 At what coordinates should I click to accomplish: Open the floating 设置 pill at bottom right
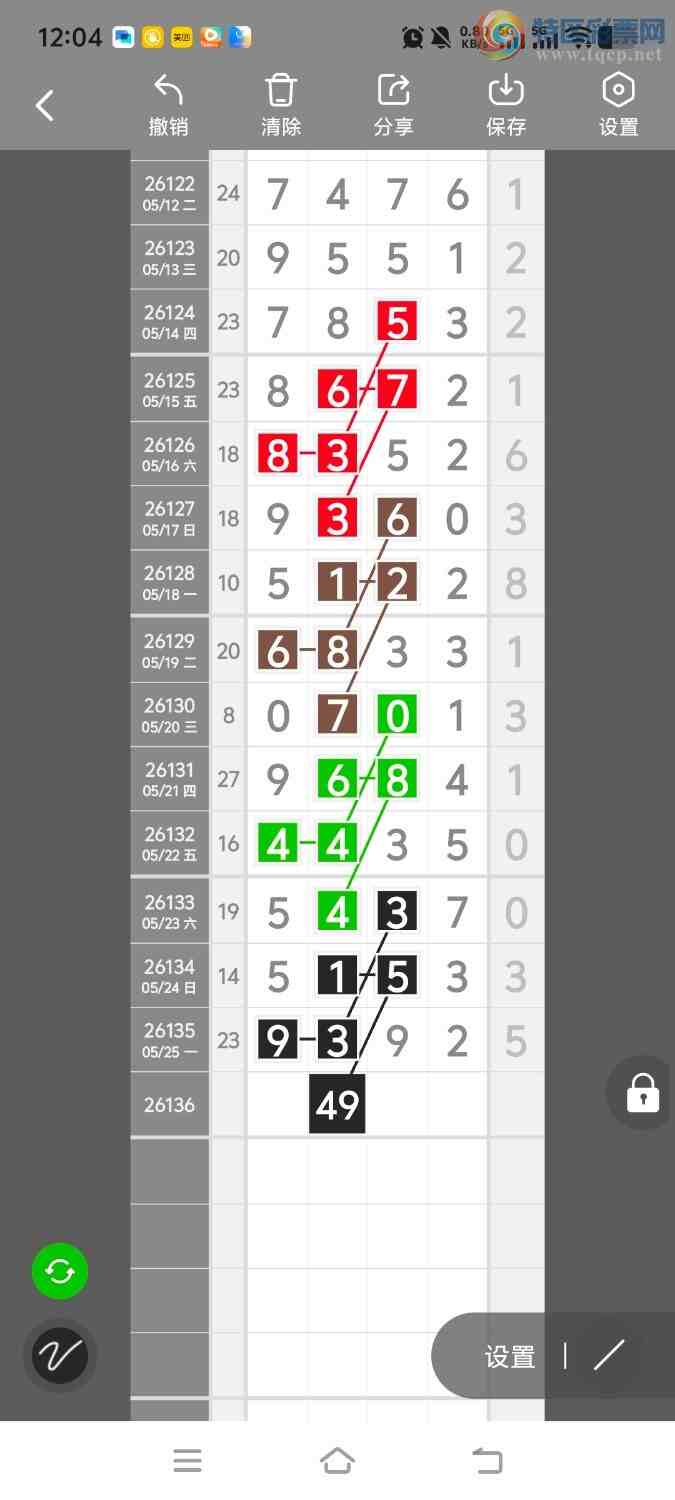point(510,1356)
